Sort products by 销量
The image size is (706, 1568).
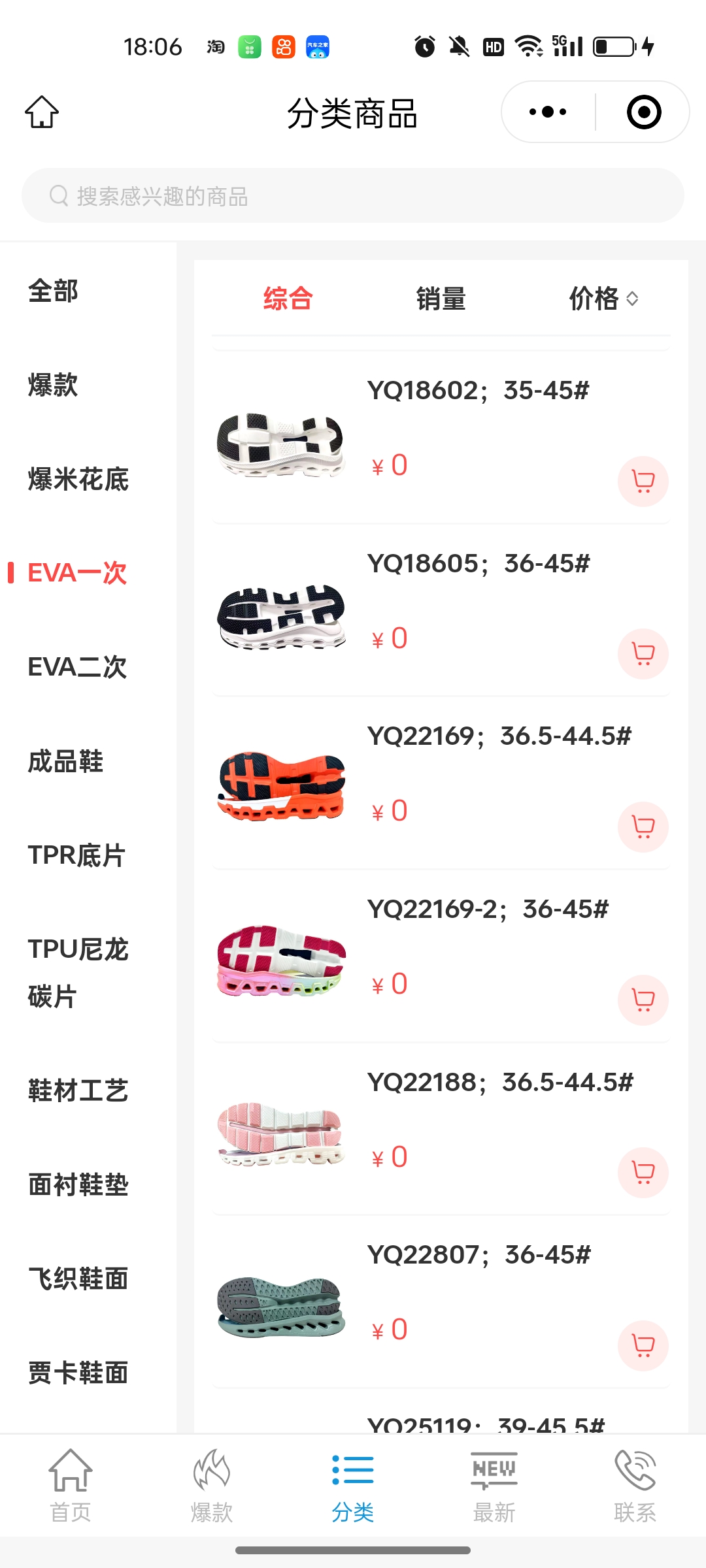pyautogui.click(x=441, y=299)
